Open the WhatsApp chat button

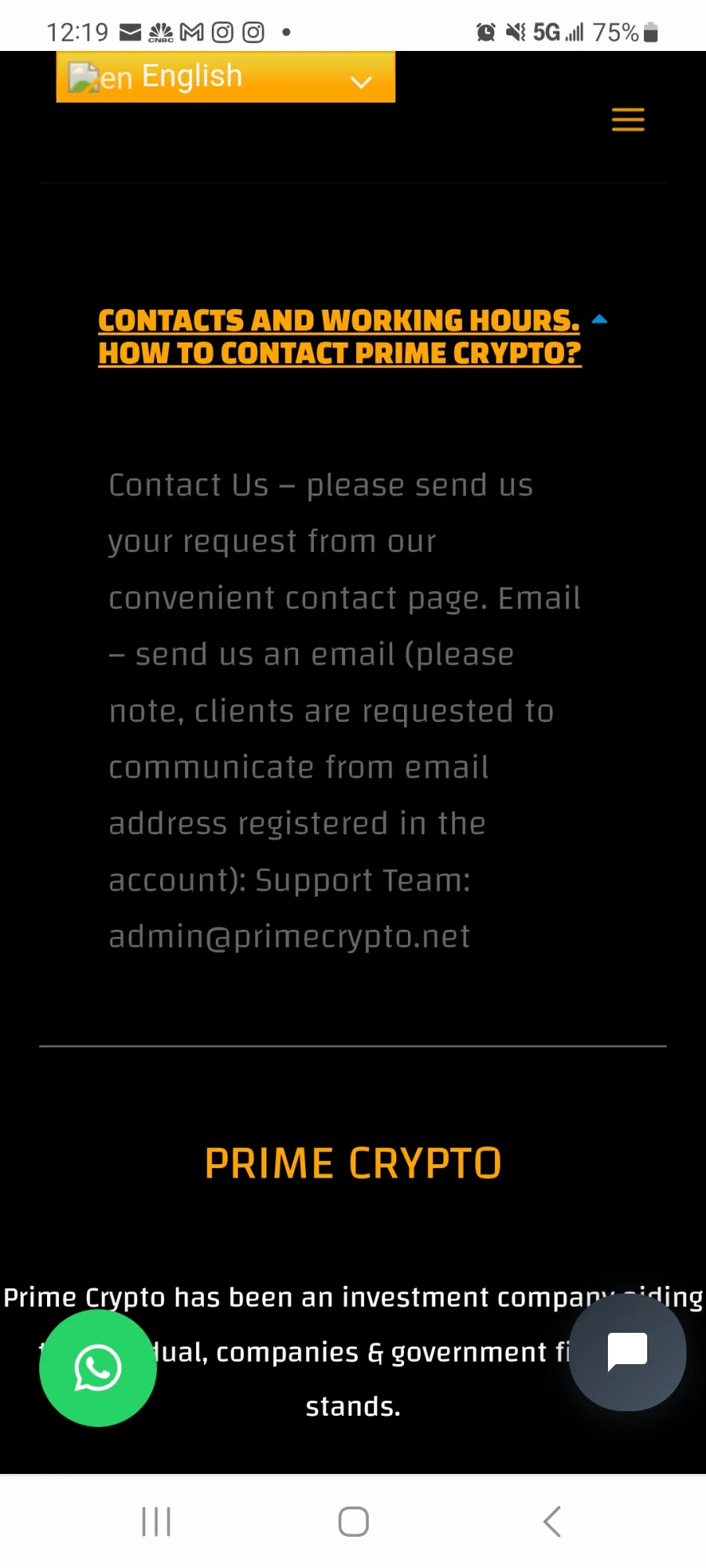98,1368
